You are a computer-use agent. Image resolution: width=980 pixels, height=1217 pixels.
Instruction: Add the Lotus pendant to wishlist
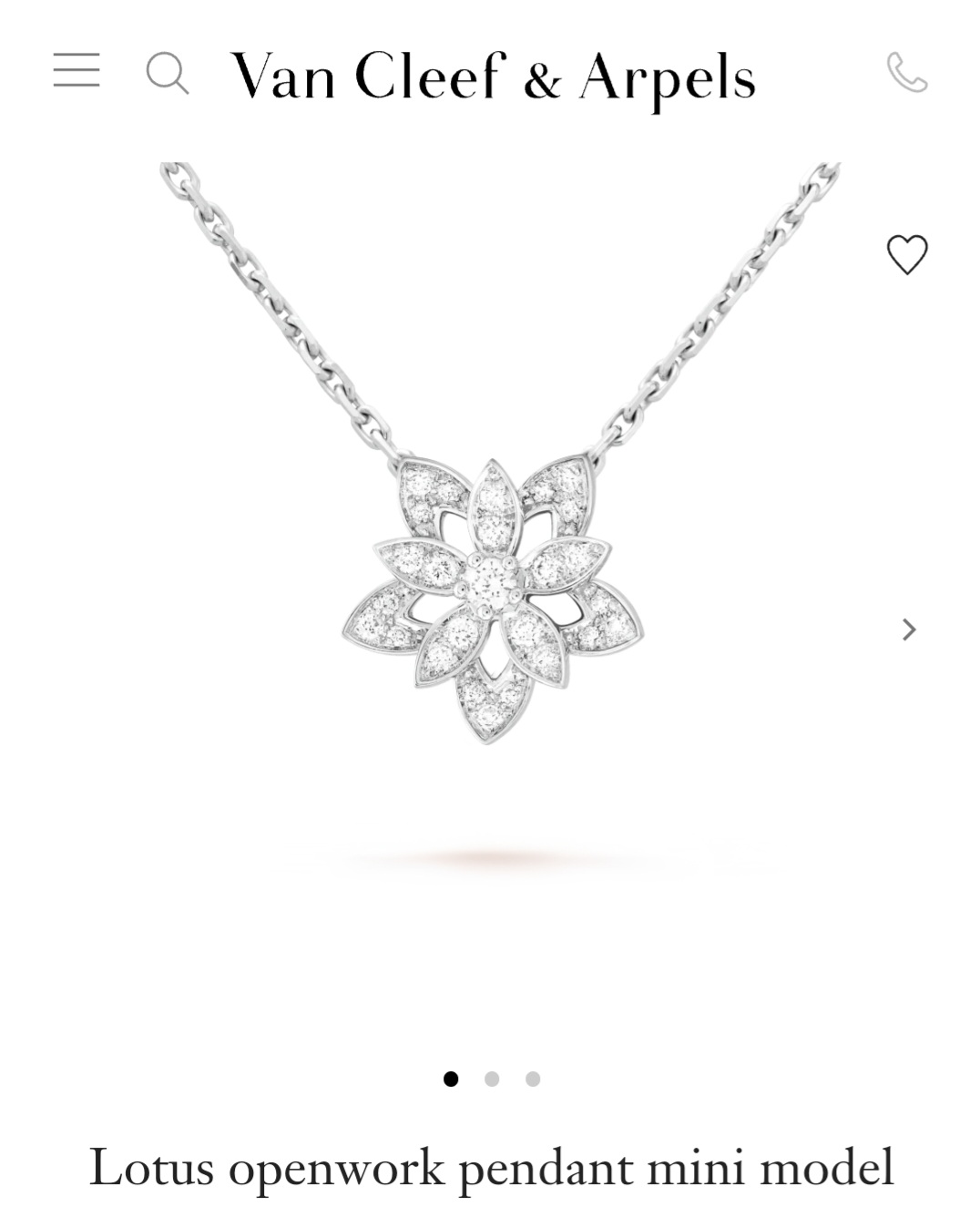907,254
